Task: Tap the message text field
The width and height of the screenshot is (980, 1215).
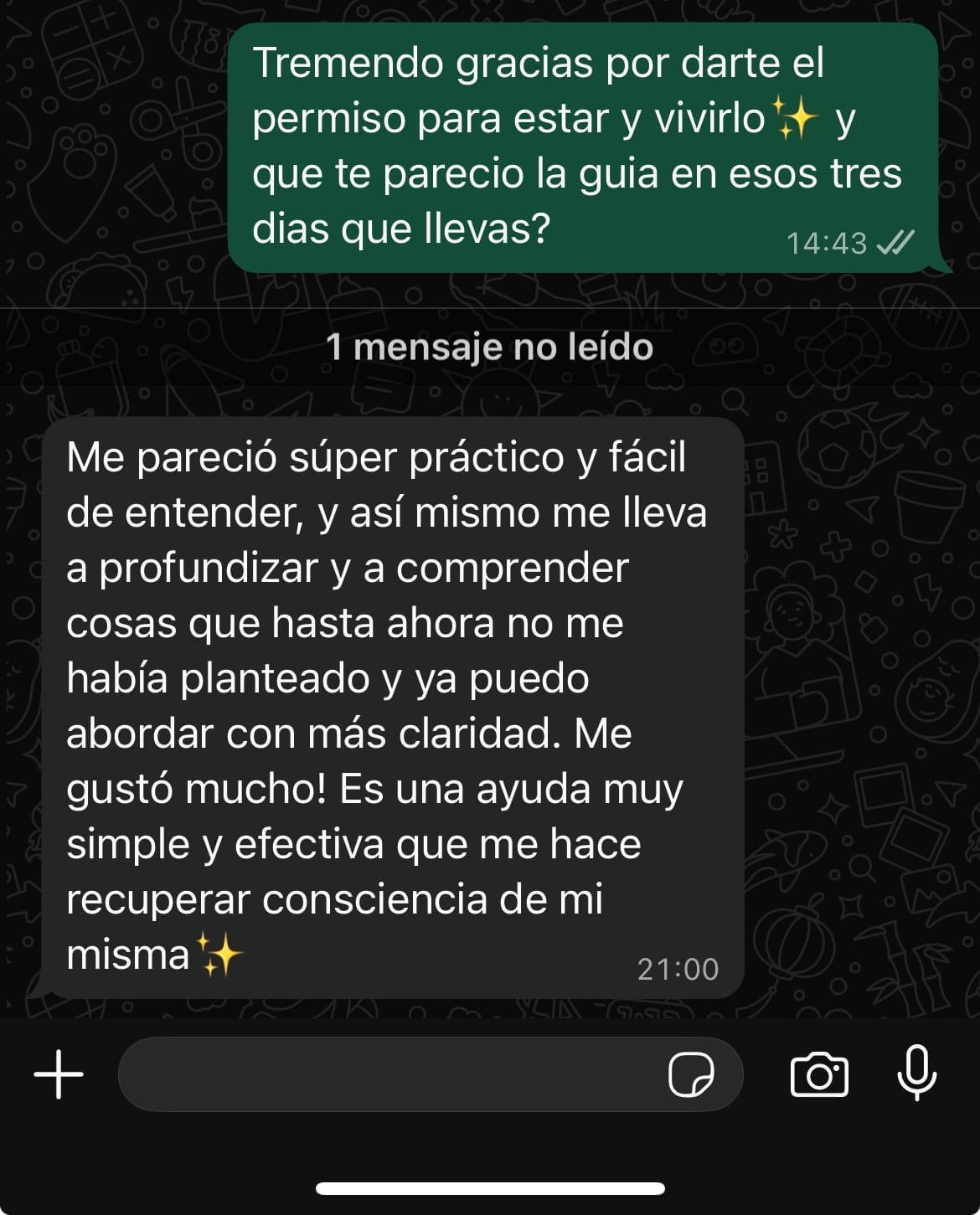Action: (x=385, y=1073)
